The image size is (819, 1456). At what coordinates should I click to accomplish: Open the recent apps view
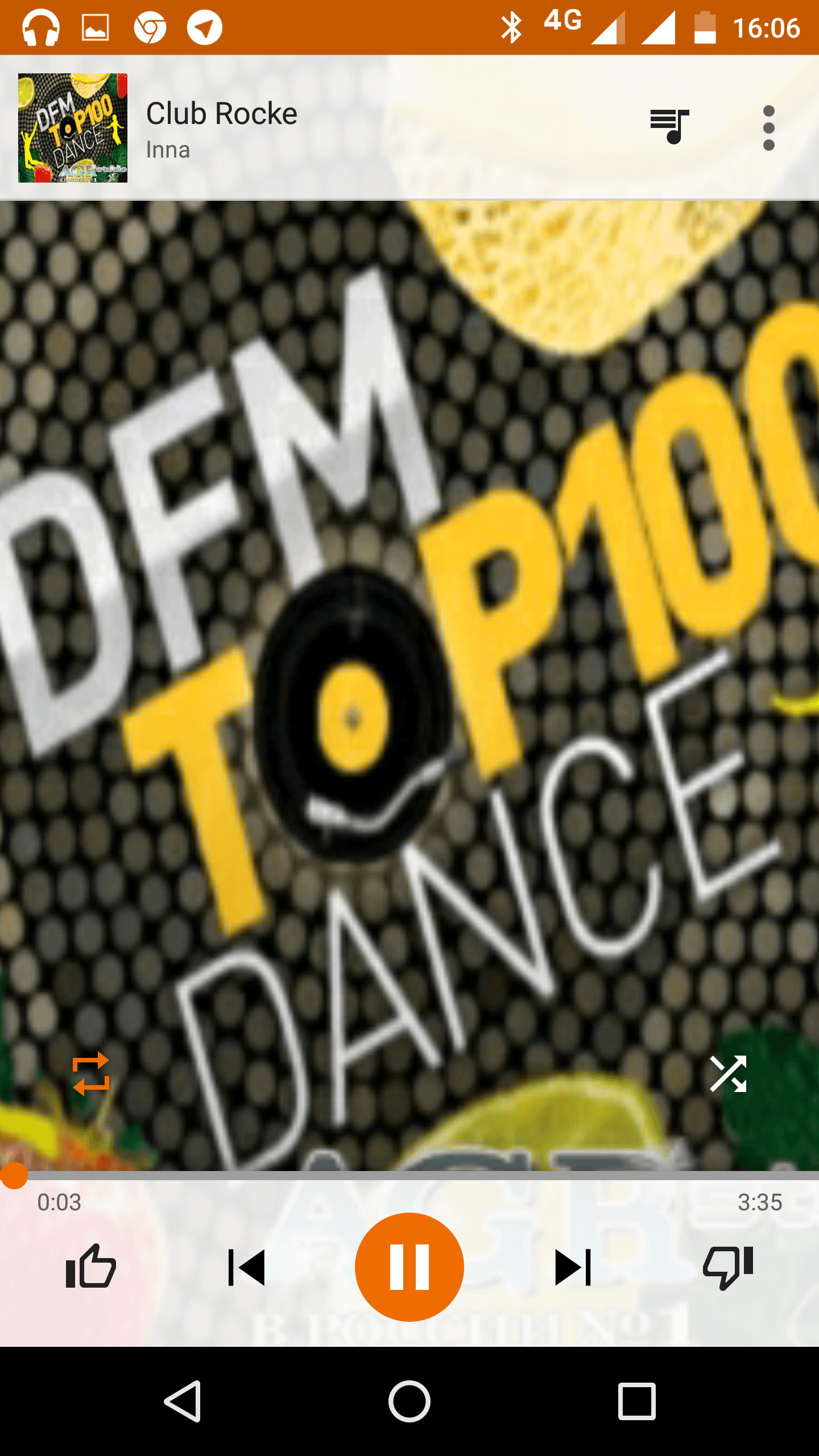(x=636, y=1401)
